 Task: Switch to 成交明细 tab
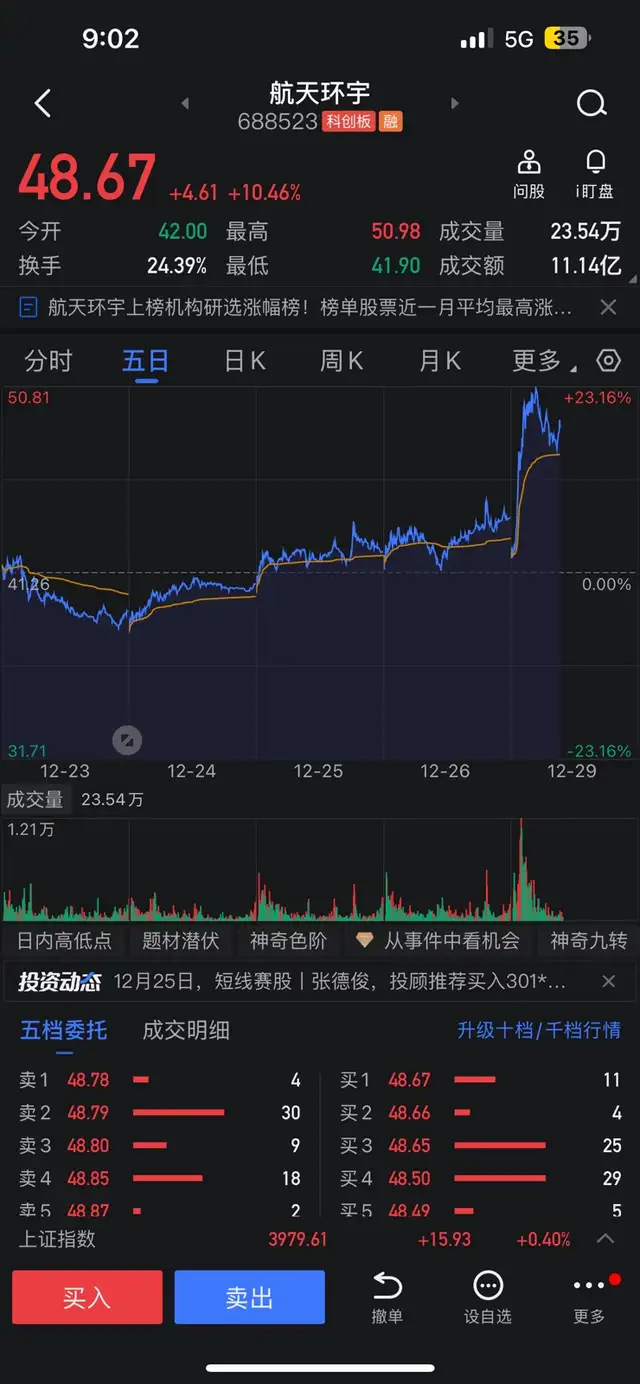pyautogui.click(x=186, y=1030)
